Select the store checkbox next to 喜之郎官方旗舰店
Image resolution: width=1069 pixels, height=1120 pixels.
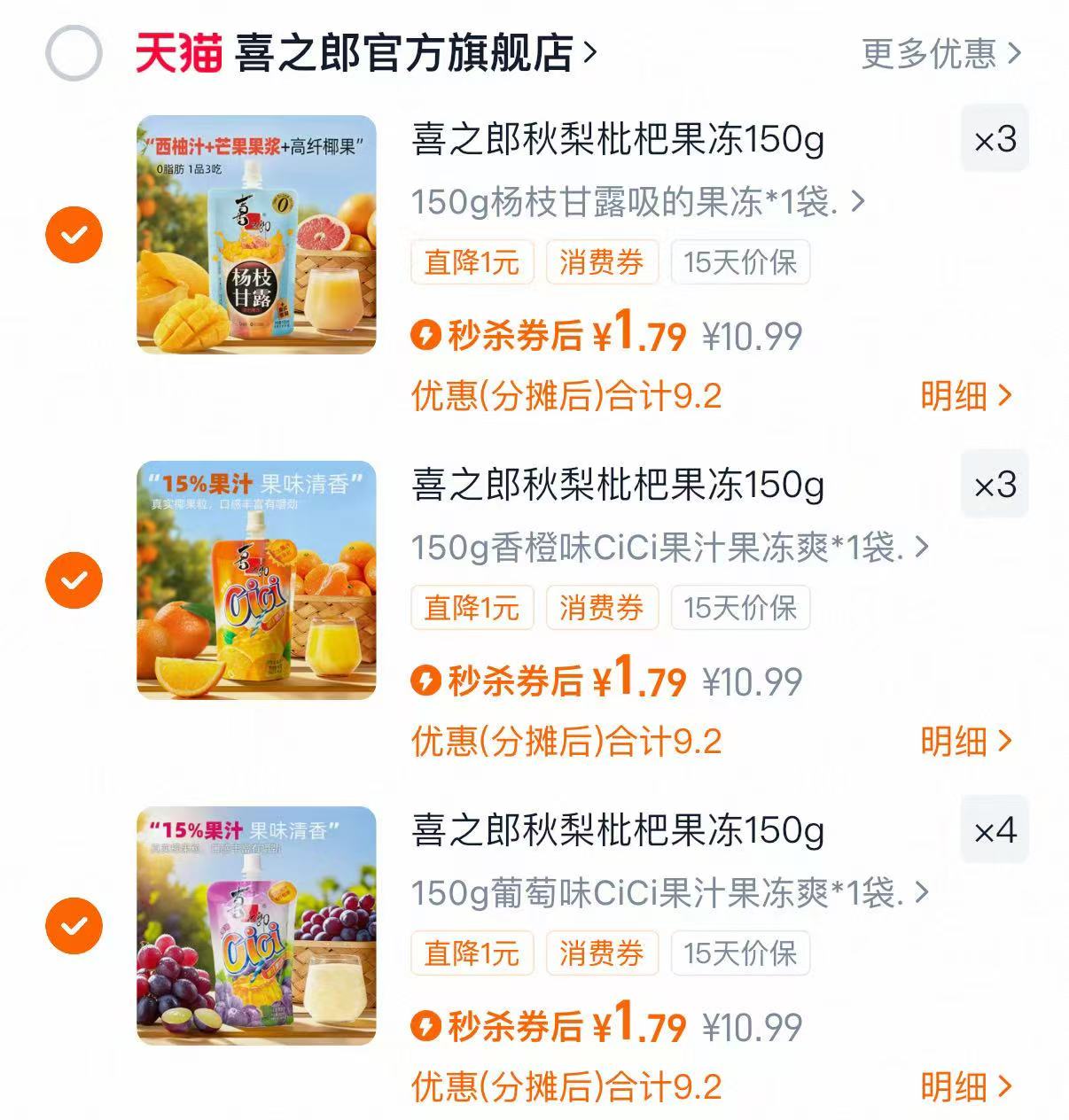coord(74,53)
